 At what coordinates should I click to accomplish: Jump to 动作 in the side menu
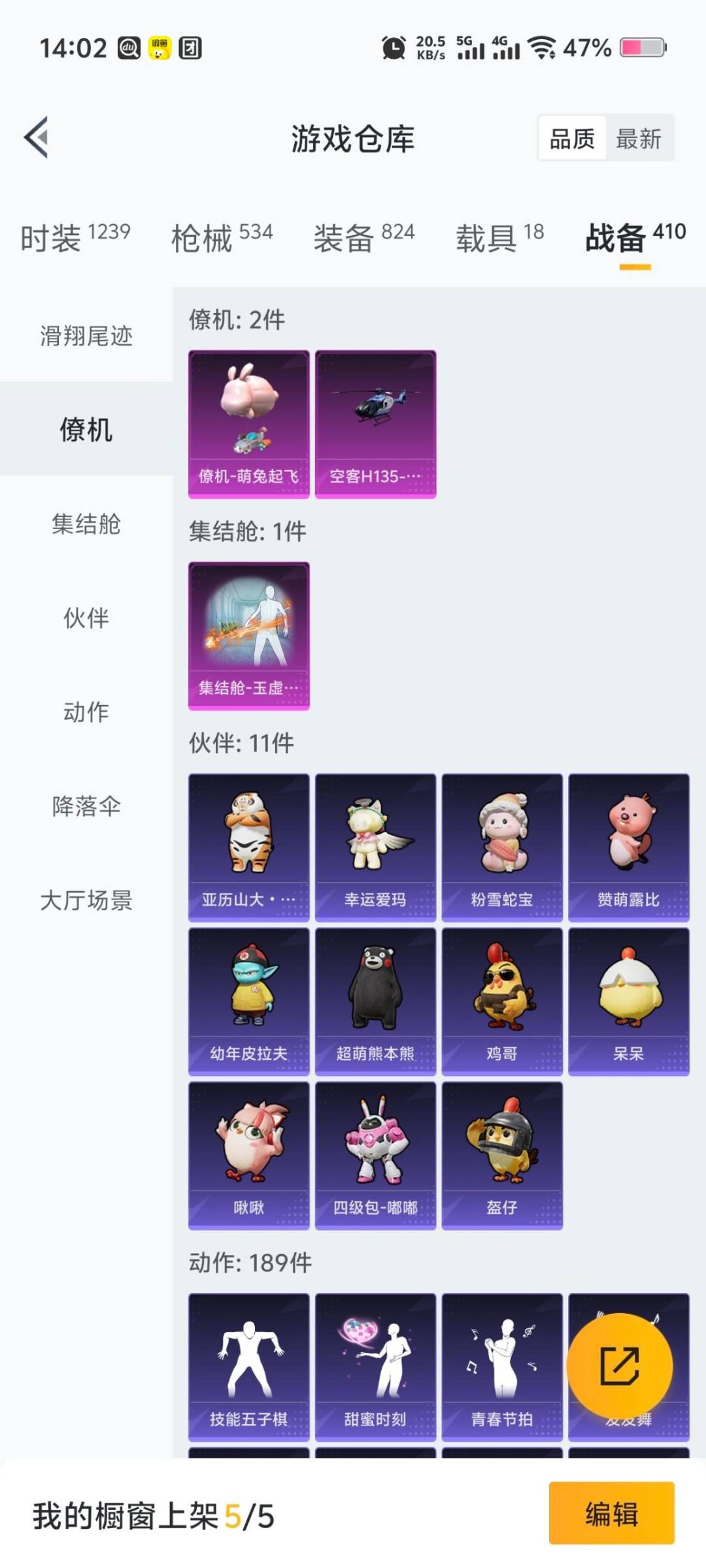coord(86,712)
